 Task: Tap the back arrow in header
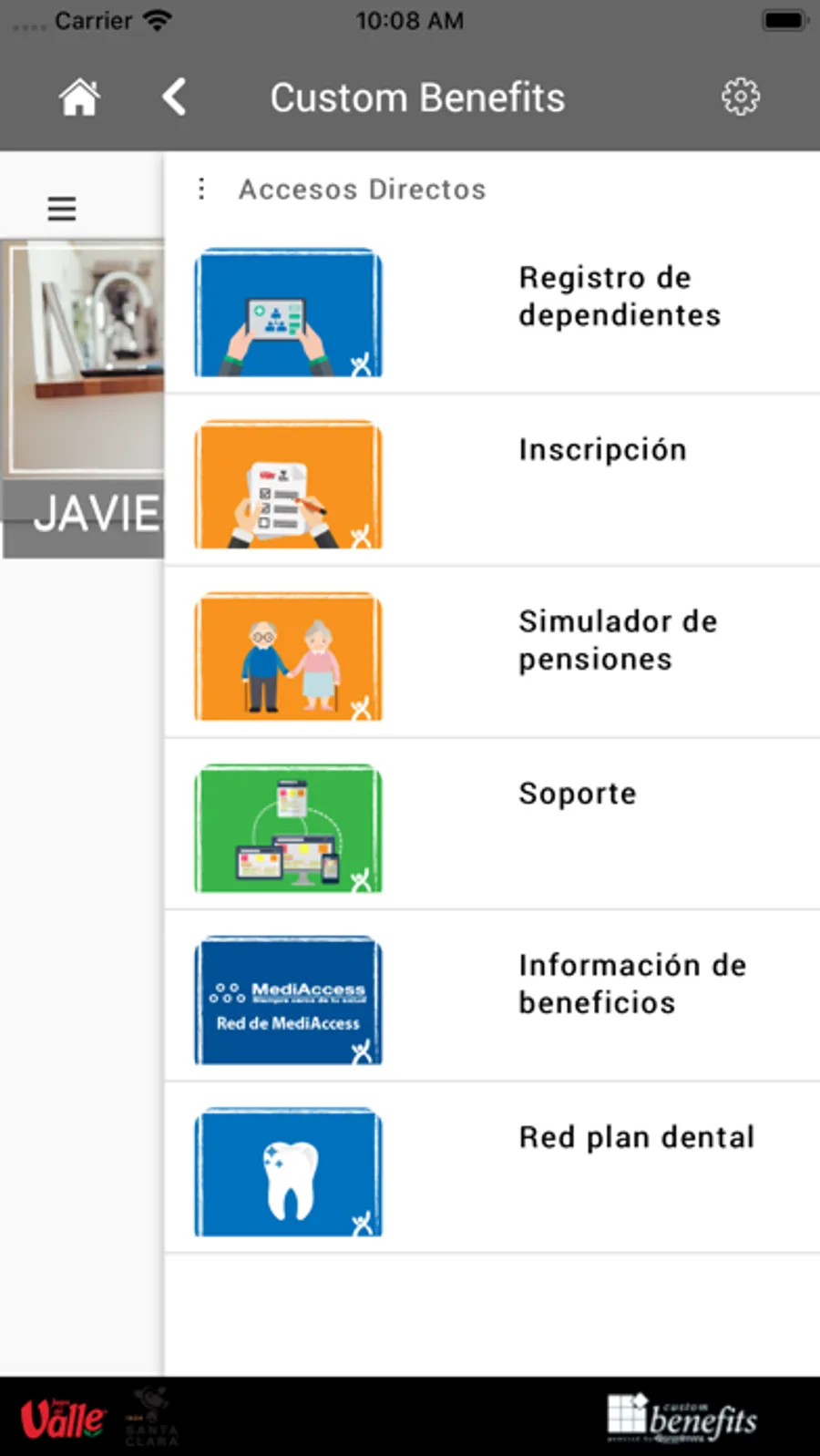(174, 97)
